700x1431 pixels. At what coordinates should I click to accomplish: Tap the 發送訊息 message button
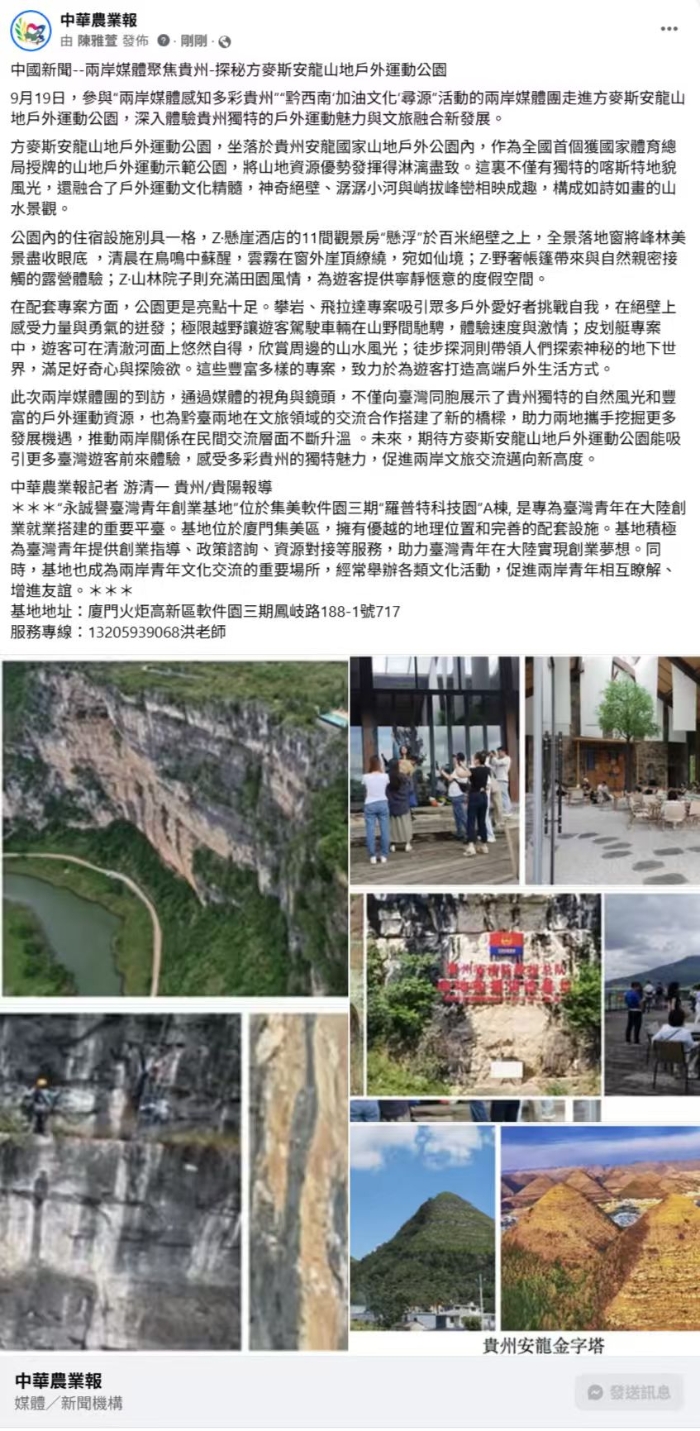point(629,1391)
